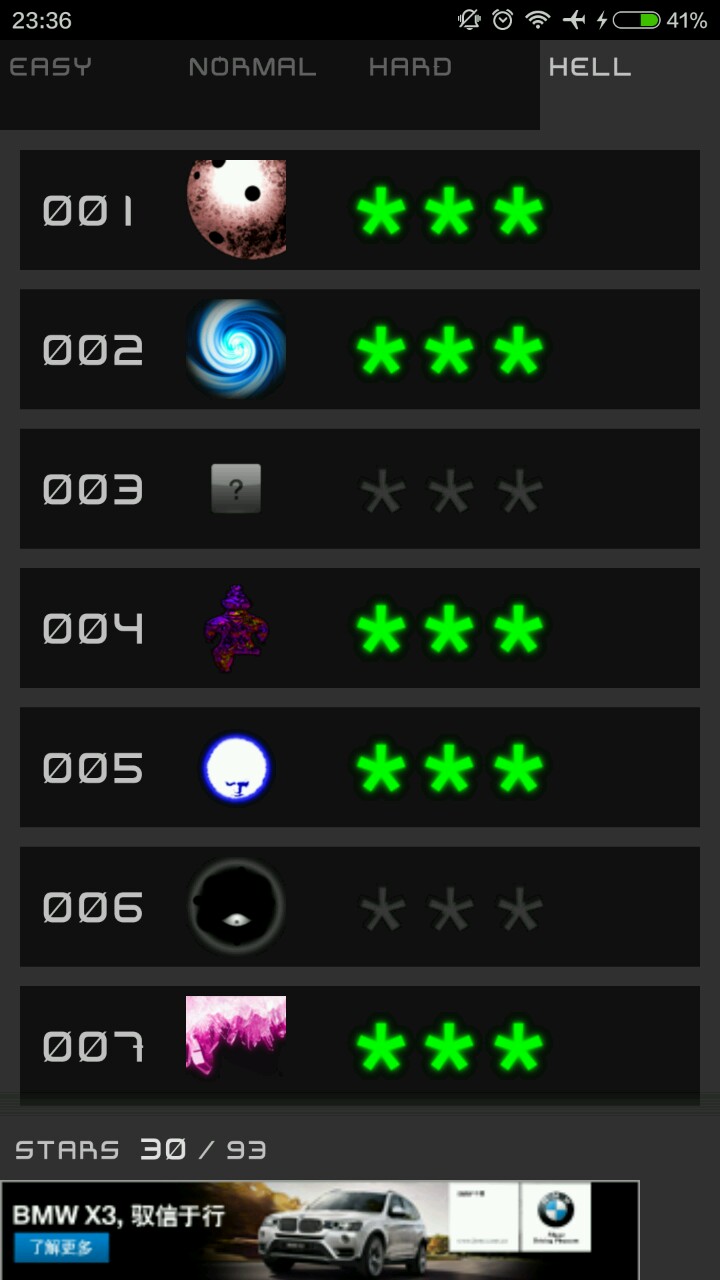Switch to the EASY difficulty tab
The image size is (720, 1280).
50,67
